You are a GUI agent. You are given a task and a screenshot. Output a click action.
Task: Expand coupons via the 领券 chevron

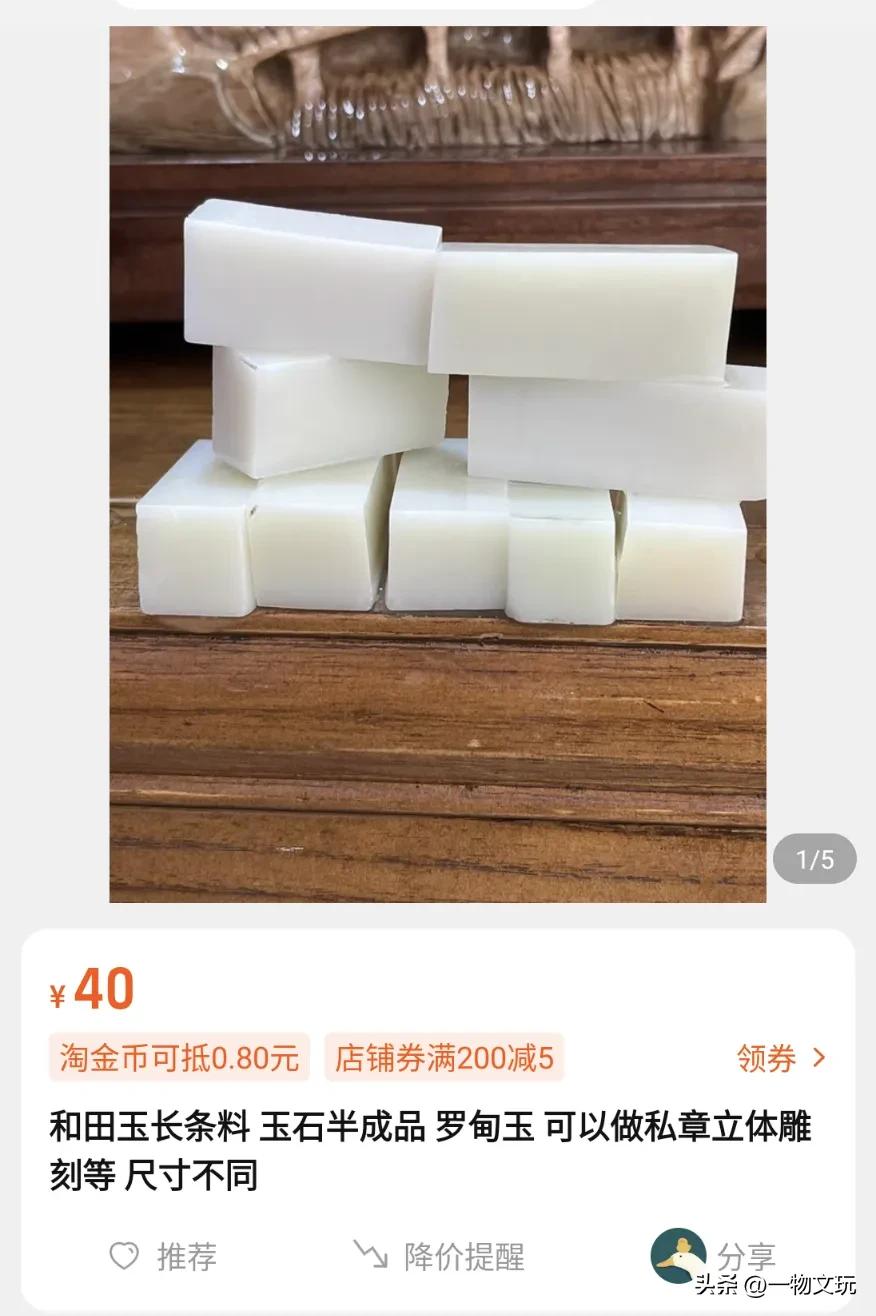coord(818,1057)
